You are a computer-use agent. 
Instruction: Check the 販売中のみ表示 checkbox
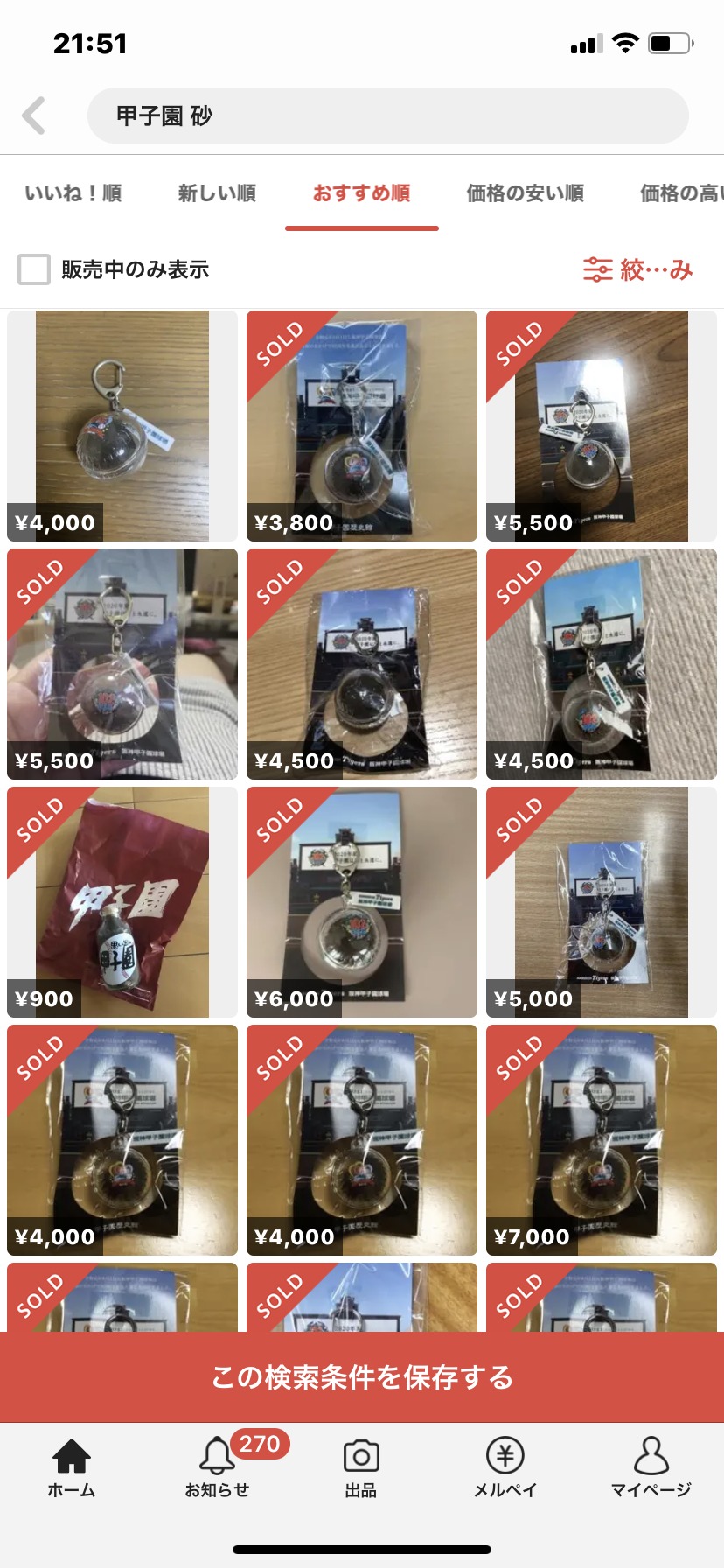tap(35, 269)
